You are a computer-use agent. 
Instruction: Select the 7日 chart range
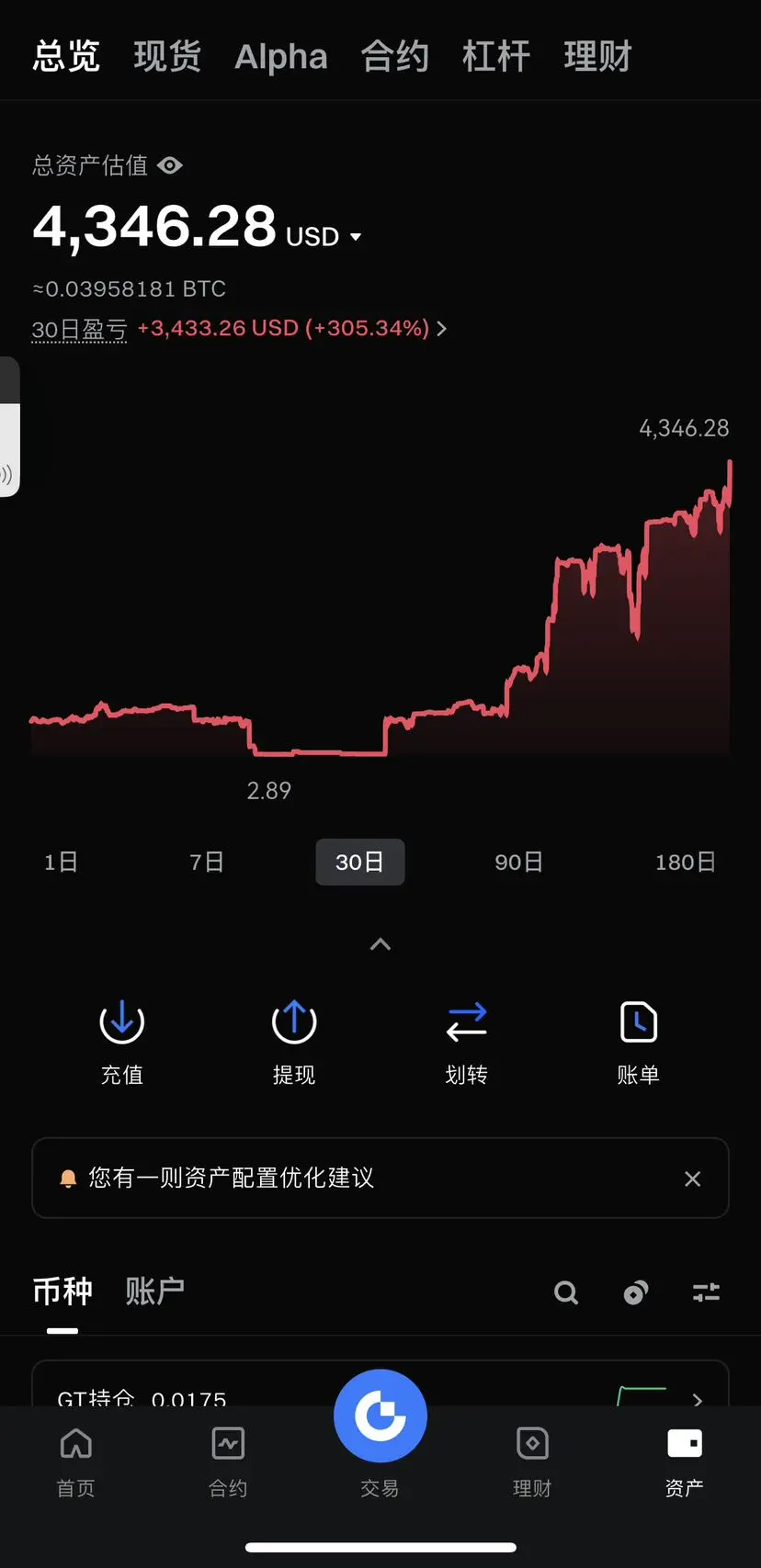pyautogui.click(x=207, y=862)
